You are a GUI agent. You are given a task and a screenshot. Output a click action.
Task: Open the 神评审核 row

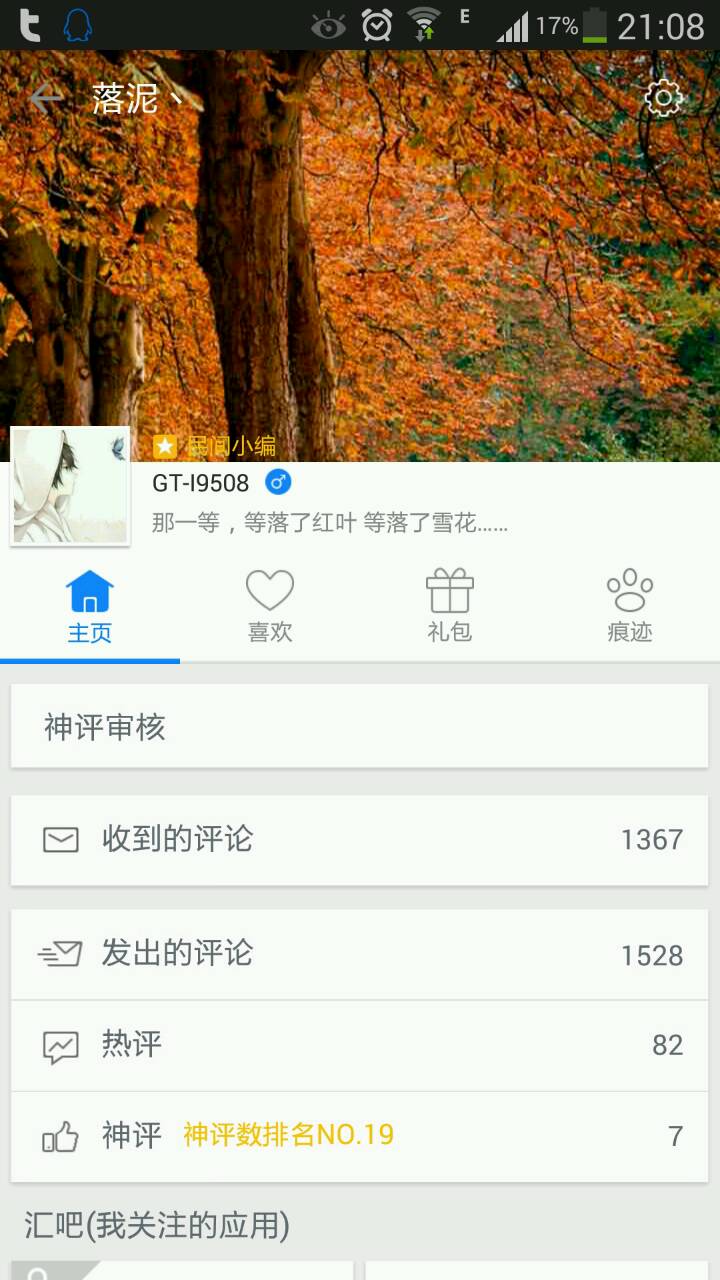(x=359, y=727)
